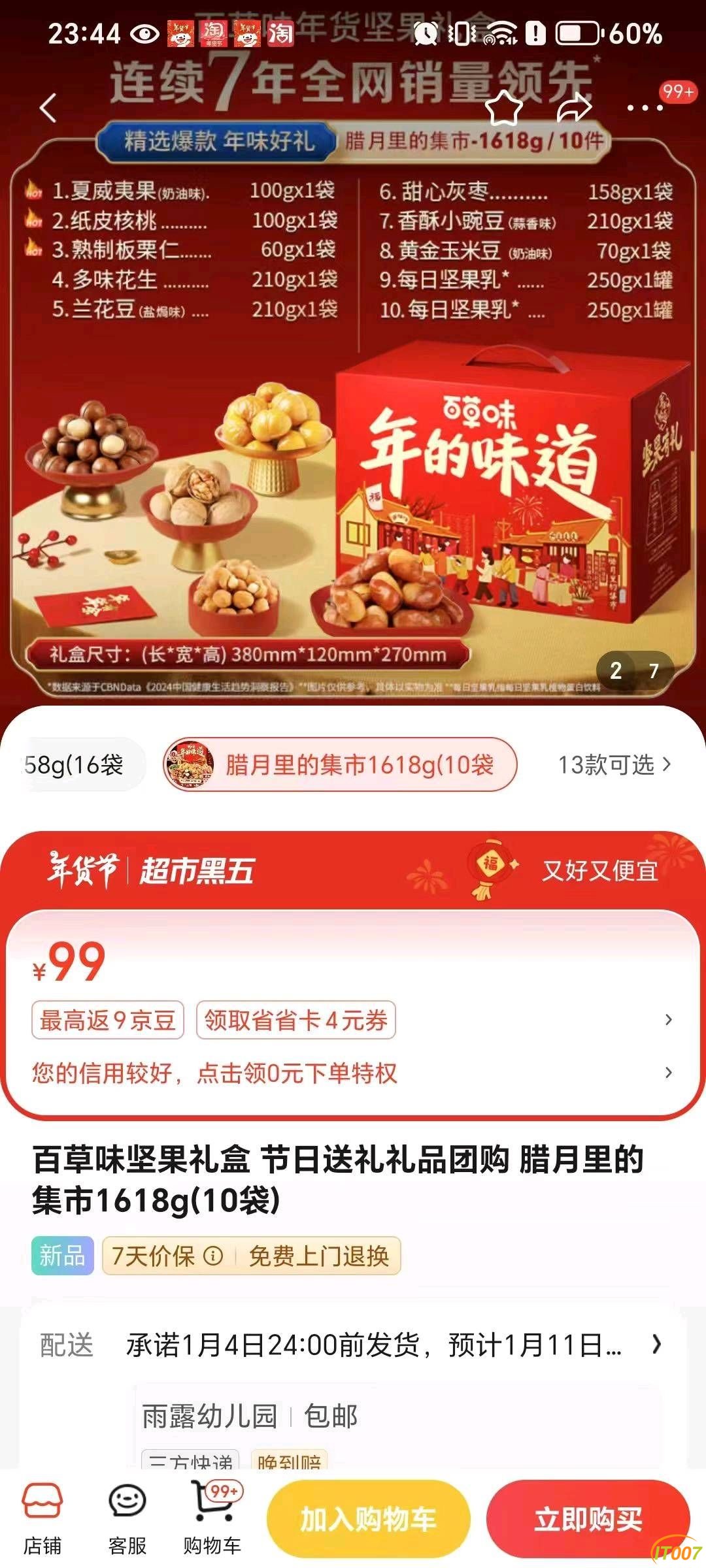Screen dimensions: 706x1568
Task: Tap 立即购买 to buy now
Action: (x=588, y=1519)
